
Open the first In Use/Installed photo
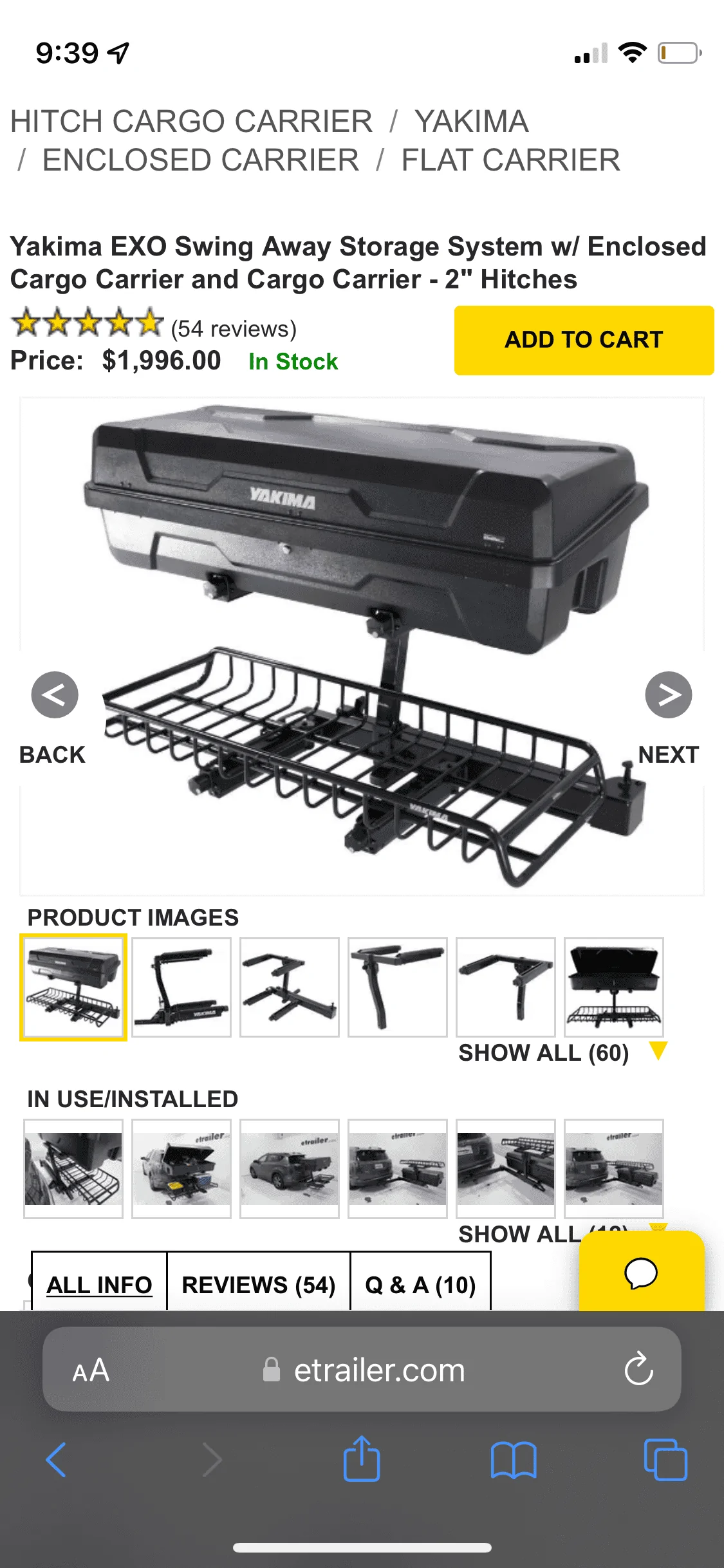73,1168
